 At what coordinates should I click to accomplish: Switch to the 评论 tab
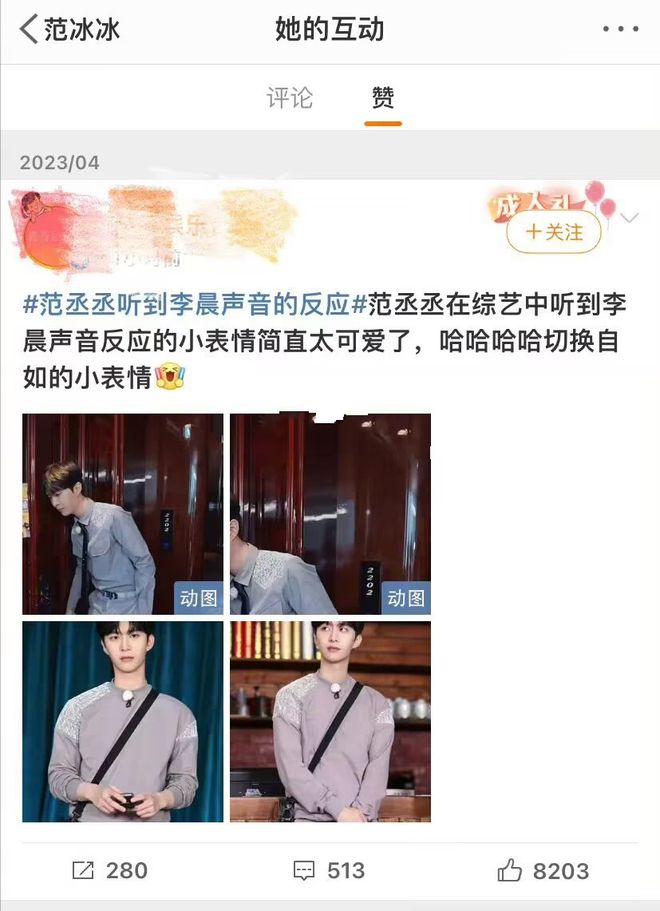coord(289,98)
